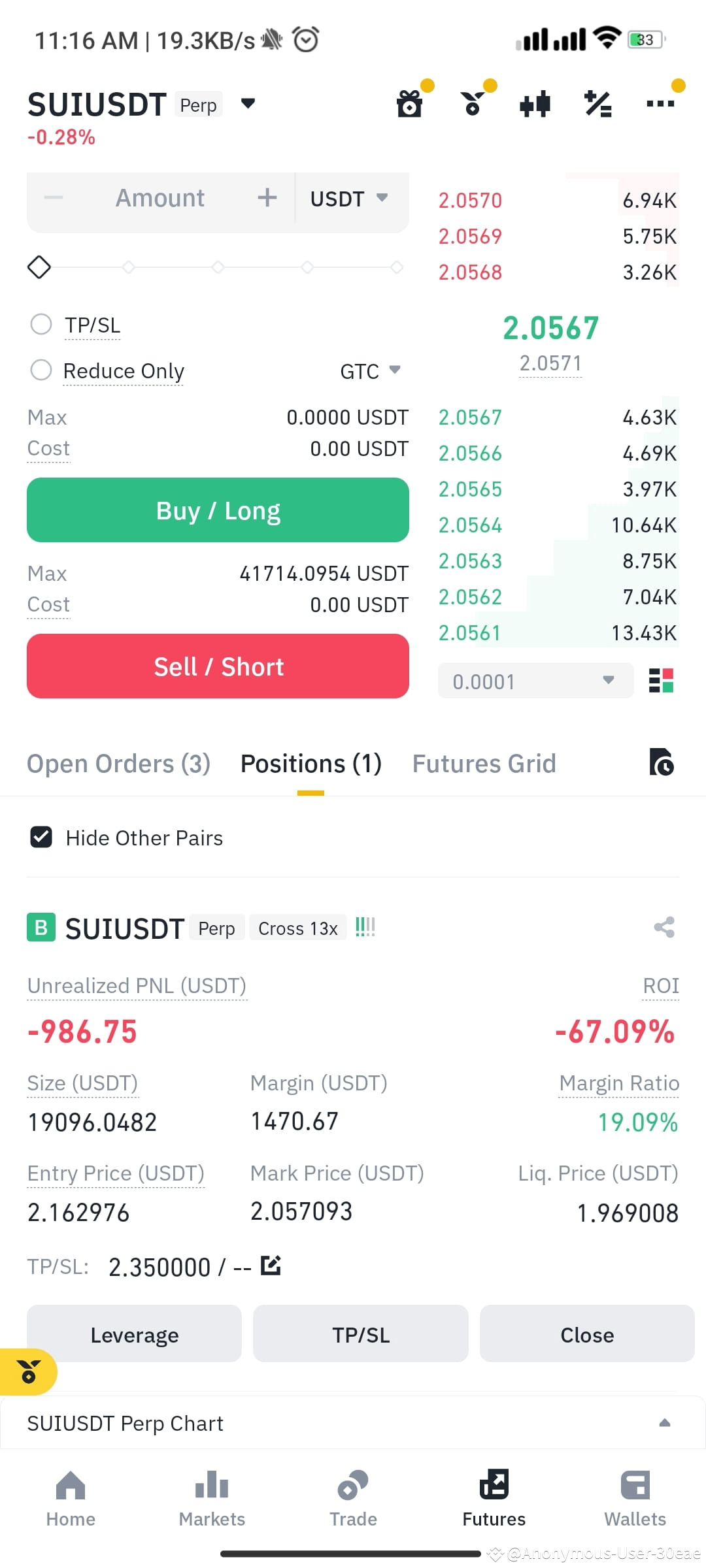
Task: Open the USDT unit dropdown
Action: 350,199
